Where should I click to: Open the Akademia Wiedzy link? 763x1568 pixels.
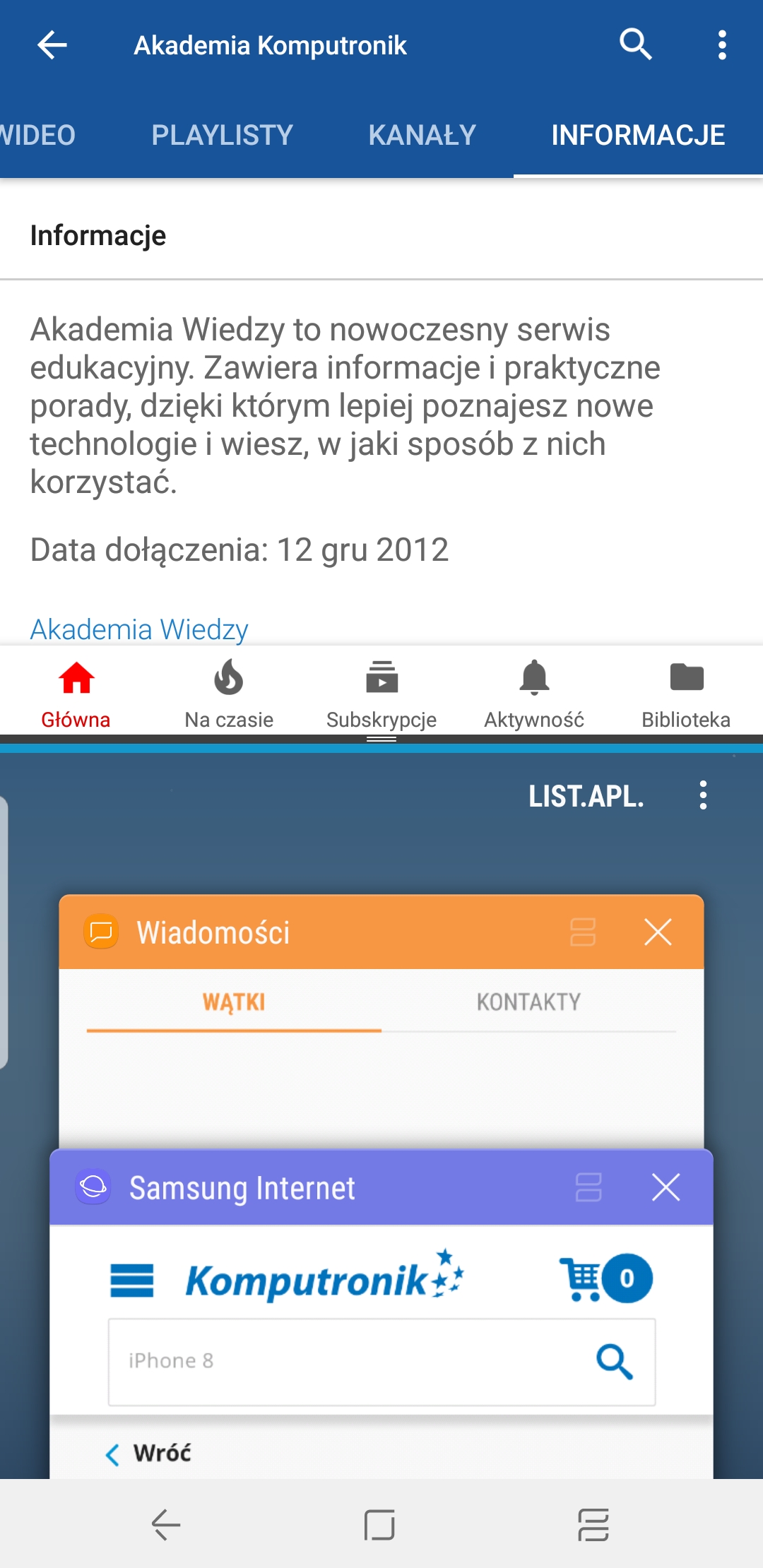click(139, 629)
